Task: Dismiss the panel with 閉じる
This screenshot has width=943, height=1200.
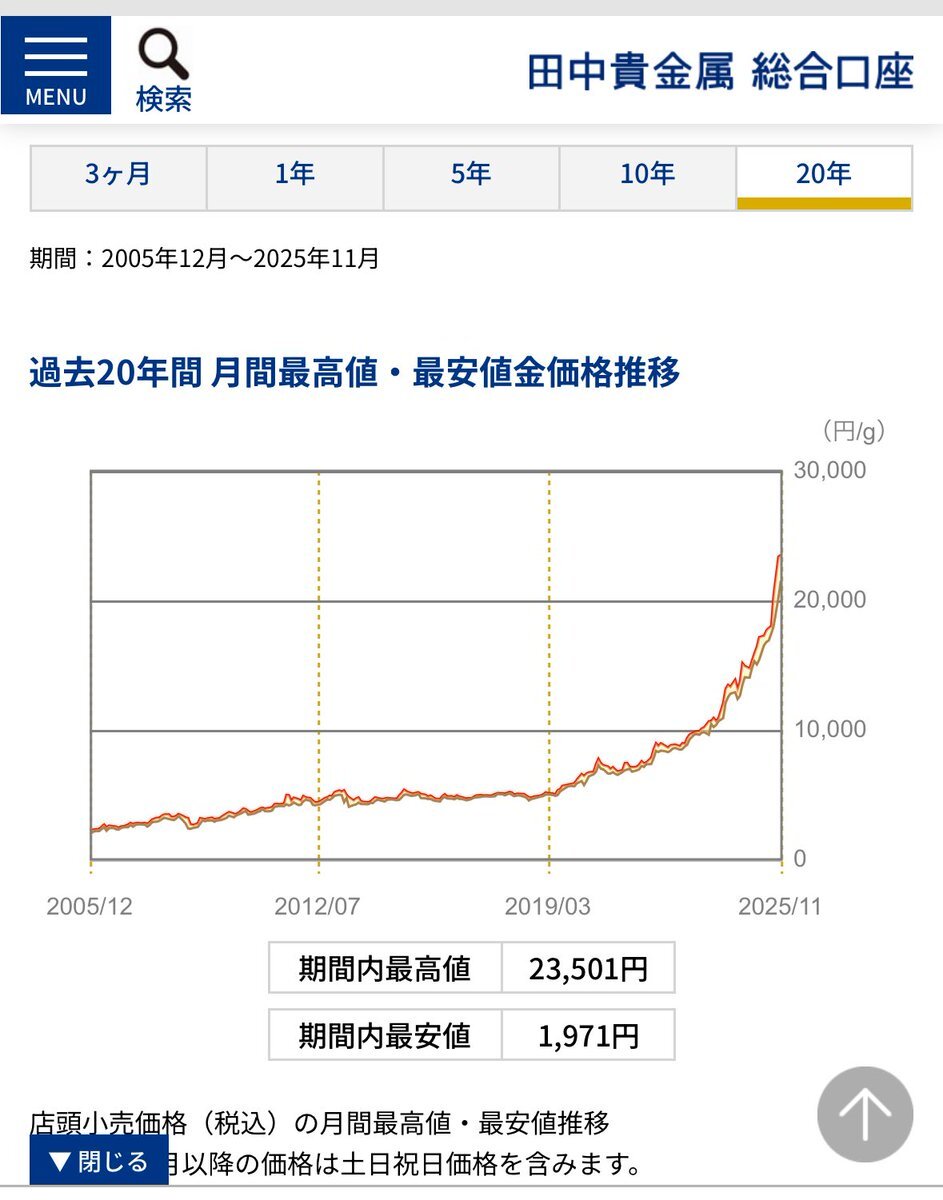Action: click(99, 1162)
